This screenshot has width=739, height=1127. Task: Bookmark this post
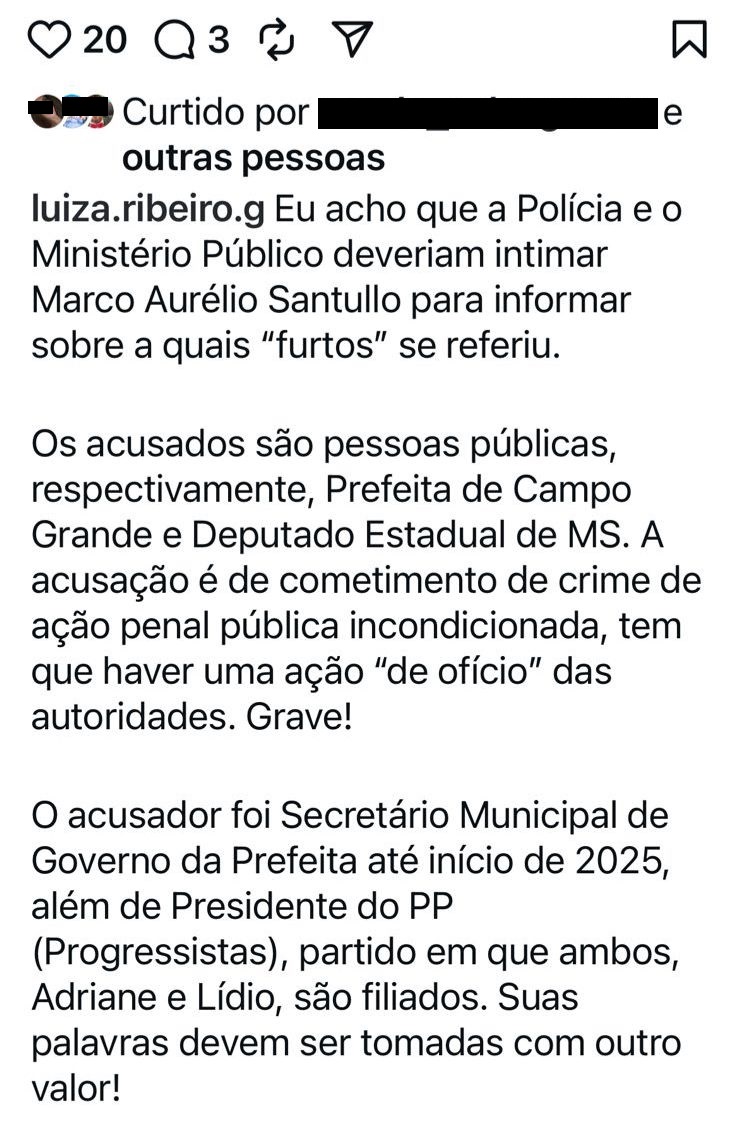pyautogui.click(x=688, y=40)
